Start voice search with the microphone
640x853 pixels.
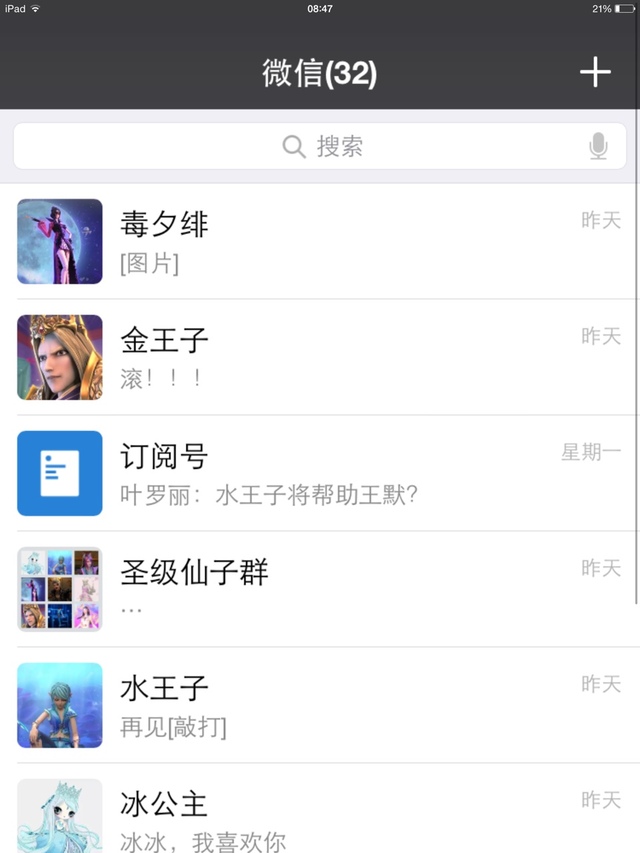pos(598,147)
